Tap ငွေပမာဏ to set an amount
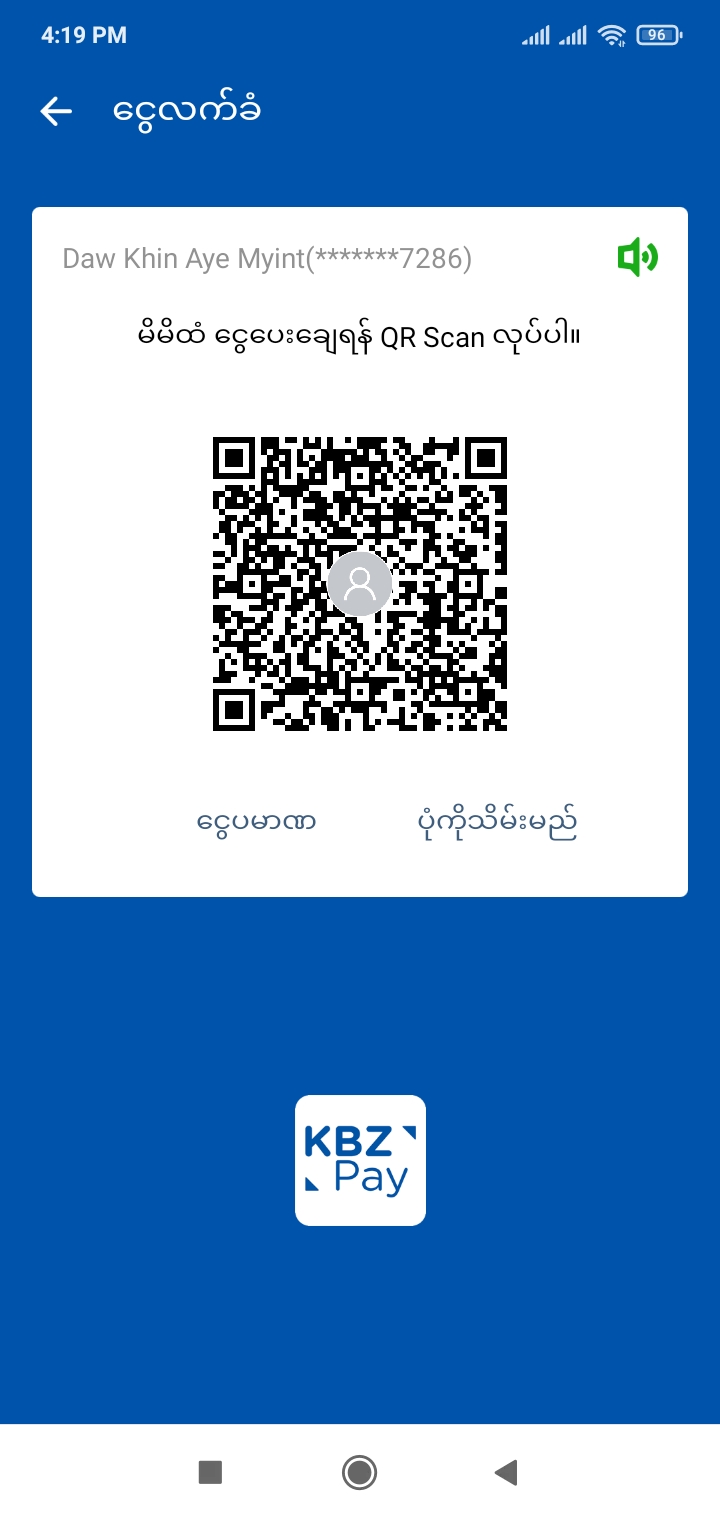This screenshot has height=1520, width=720. [x=257, y=822]
